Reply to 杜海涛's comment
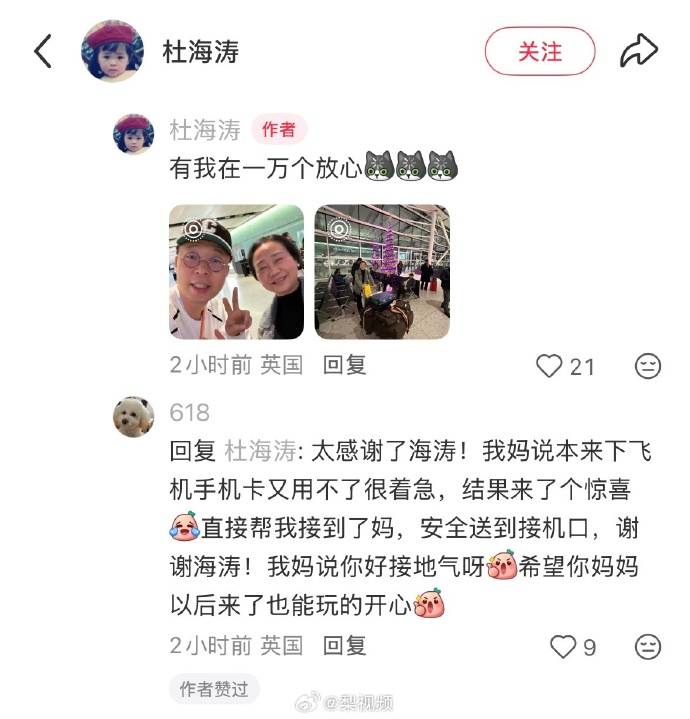 pyautogui.click(x=347, y=366)
